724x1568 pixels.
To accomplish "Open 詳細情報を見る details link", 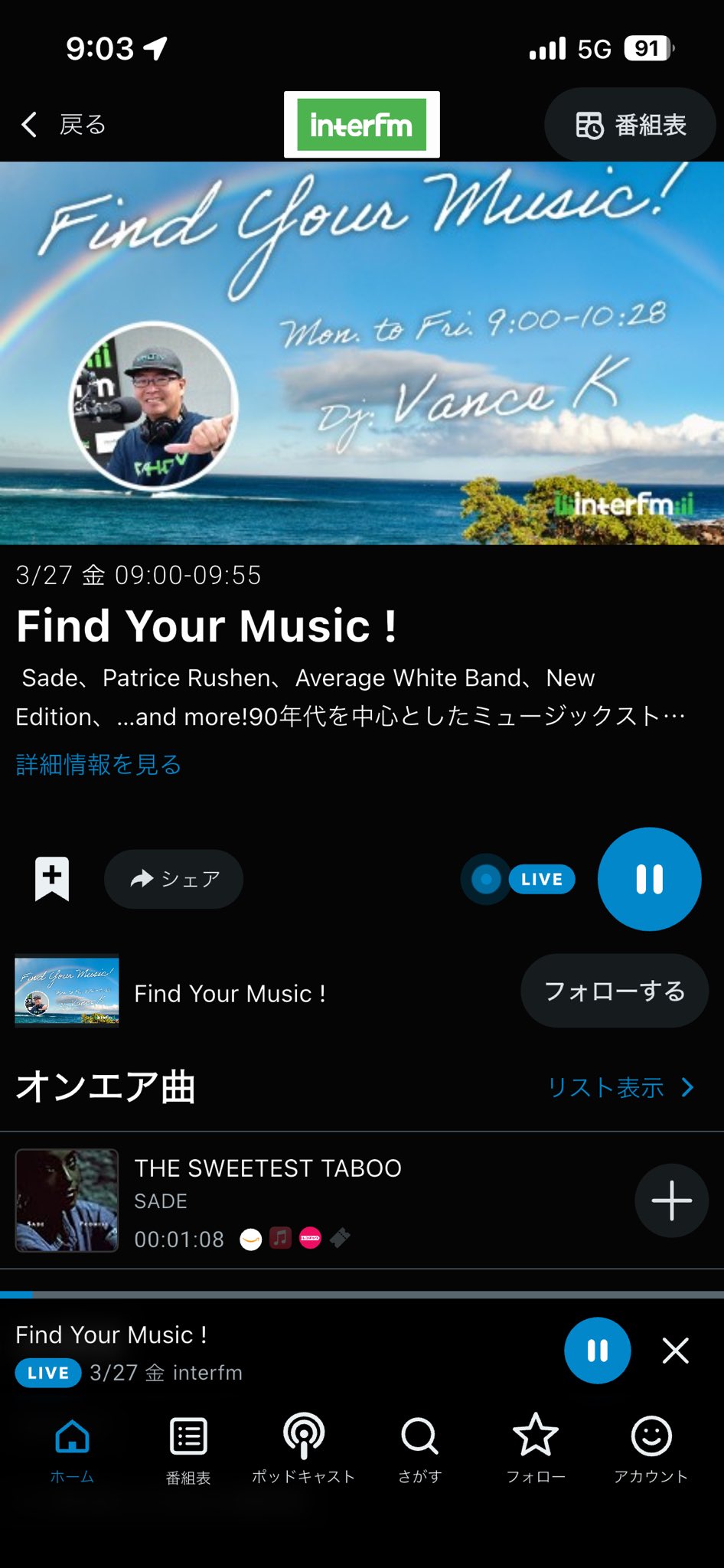I will coord(99,764).
